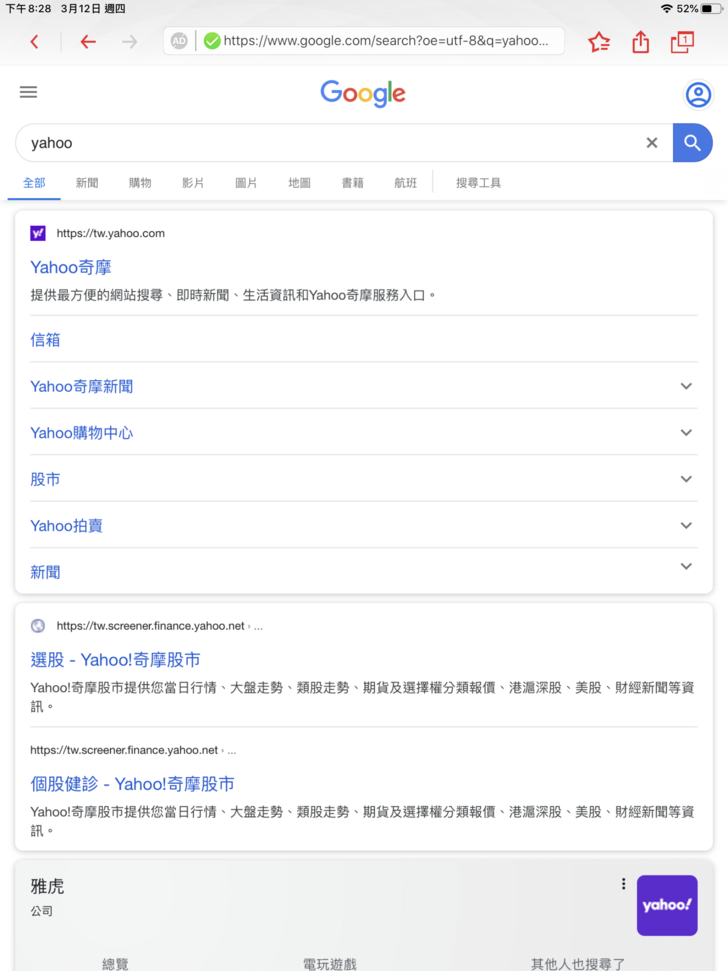
Task: Expand the Yahoo奇摩新聞 chevron
Action: click(686, 386)
